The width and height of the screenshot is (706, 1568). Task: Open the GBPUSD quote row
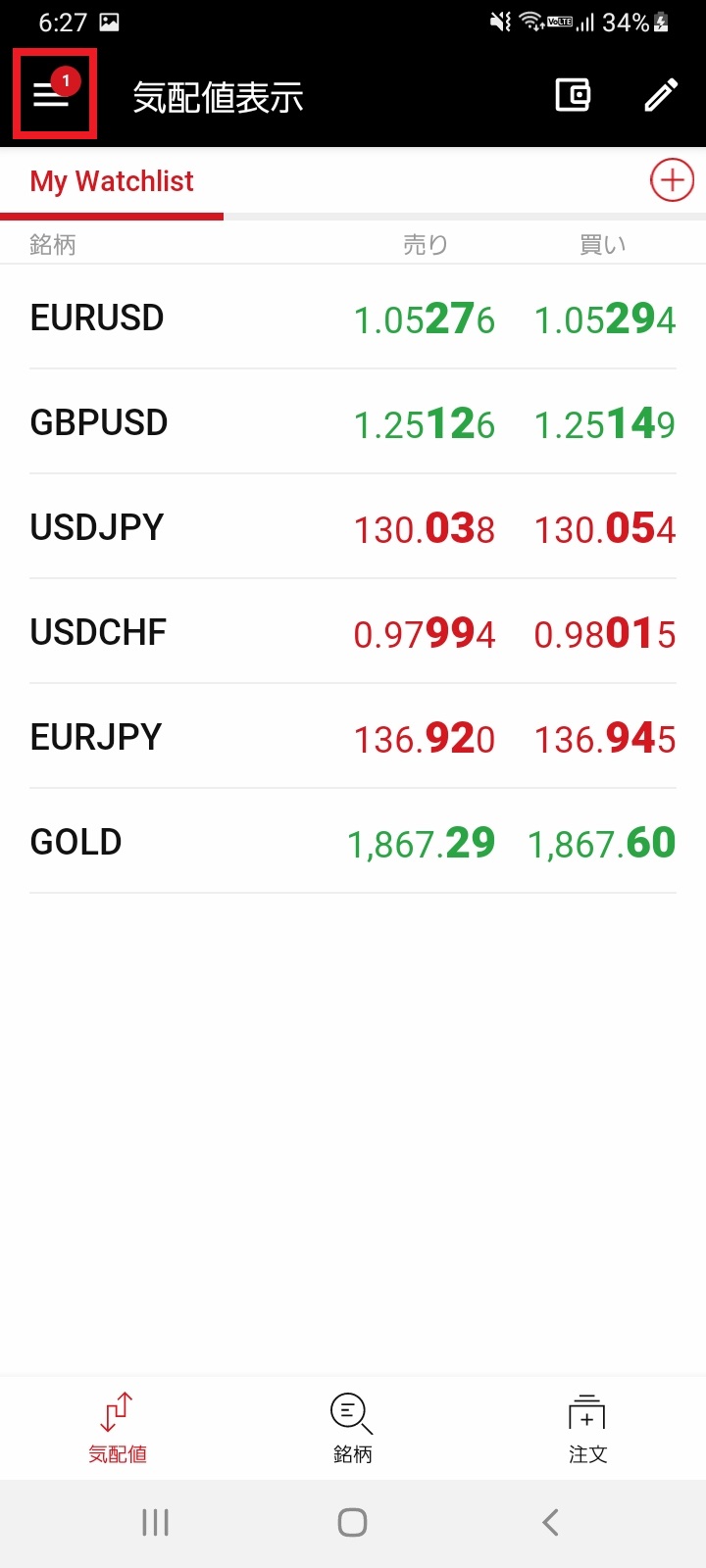(x=353, y=422)
